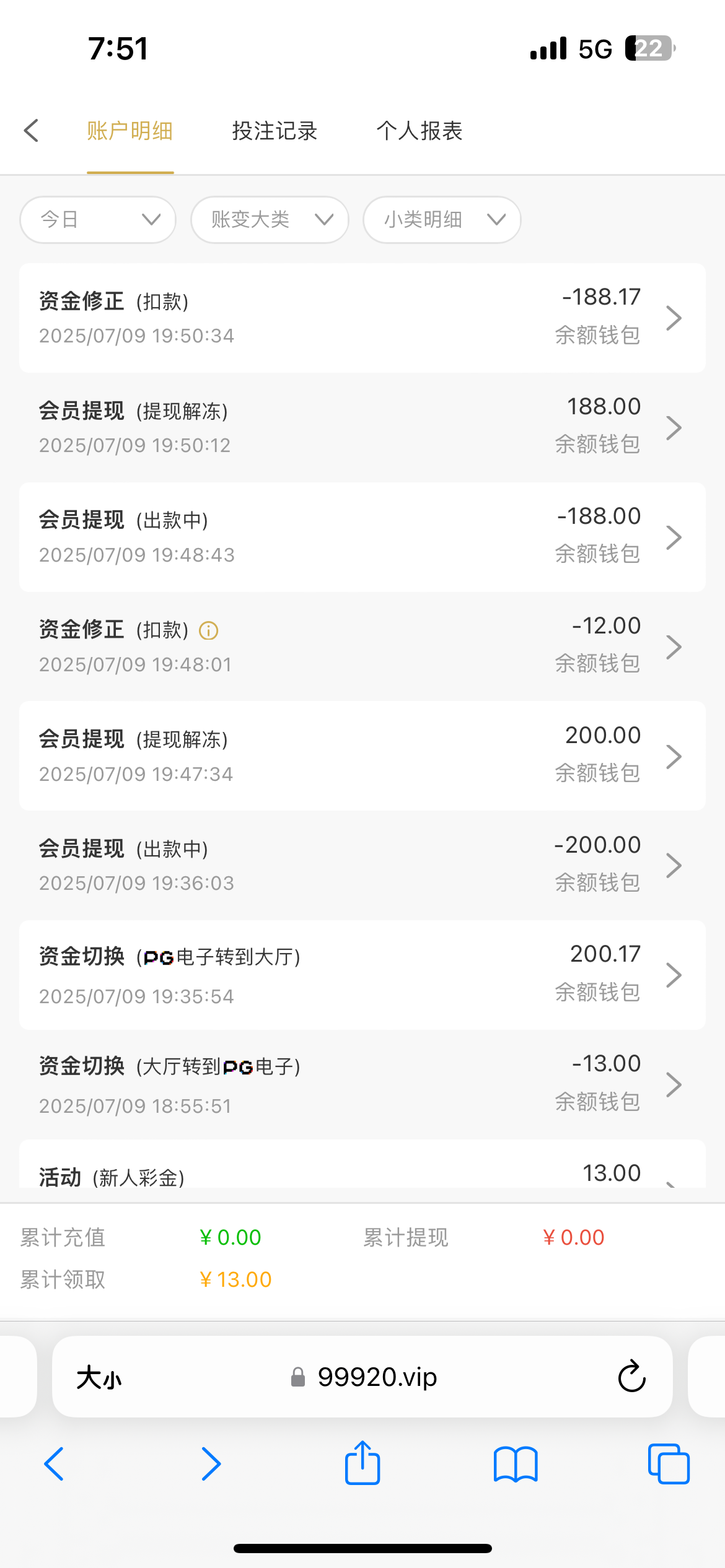The width and height of the screenshot is (725, 1568).
Task: Open the -200.00 出款中 withdrawal record
Action: coord(362,865)
